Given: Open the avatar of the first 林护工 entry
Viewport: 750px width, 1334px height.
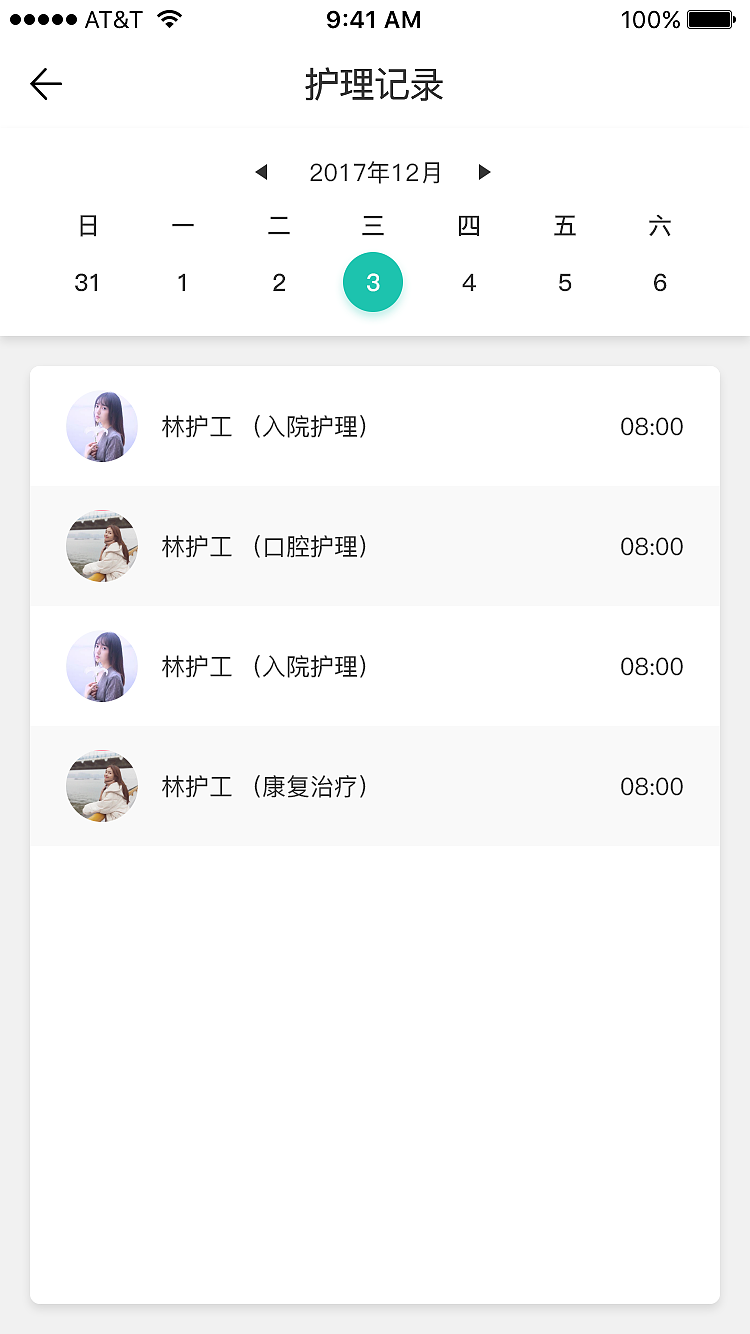Looking at the screenshot, I should tap(101, 426).
